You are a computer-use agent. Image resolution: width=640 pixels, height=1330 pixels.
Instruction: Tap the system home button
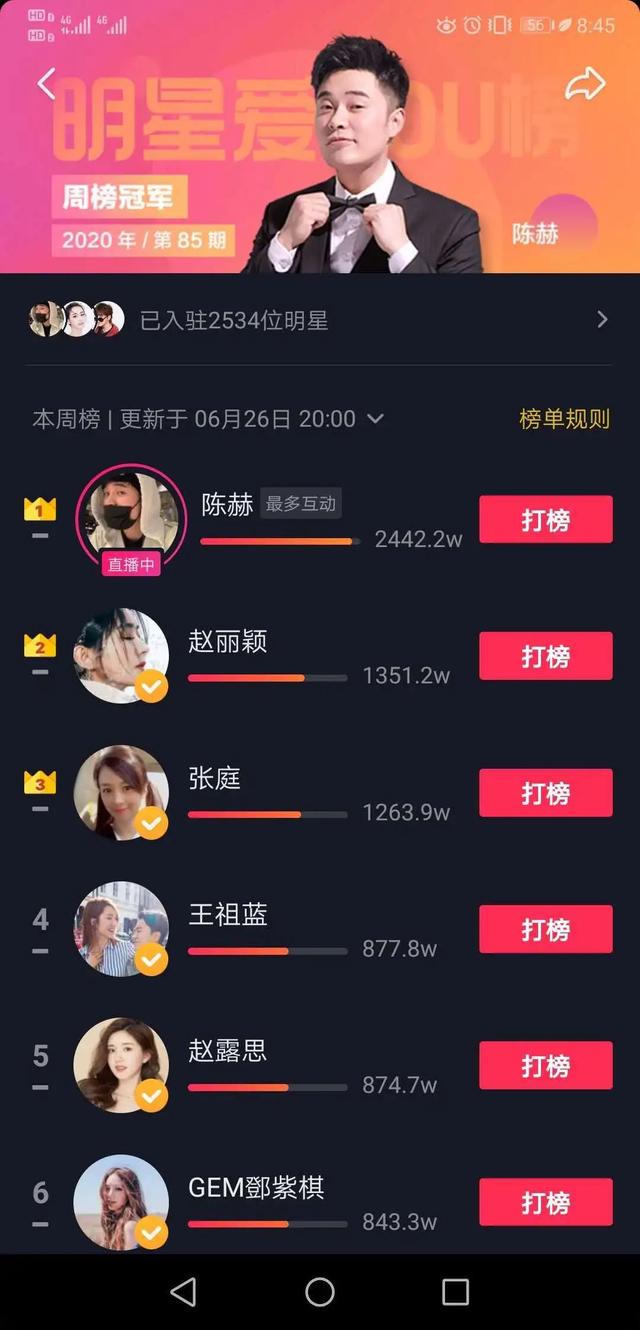coord(320,1292)
